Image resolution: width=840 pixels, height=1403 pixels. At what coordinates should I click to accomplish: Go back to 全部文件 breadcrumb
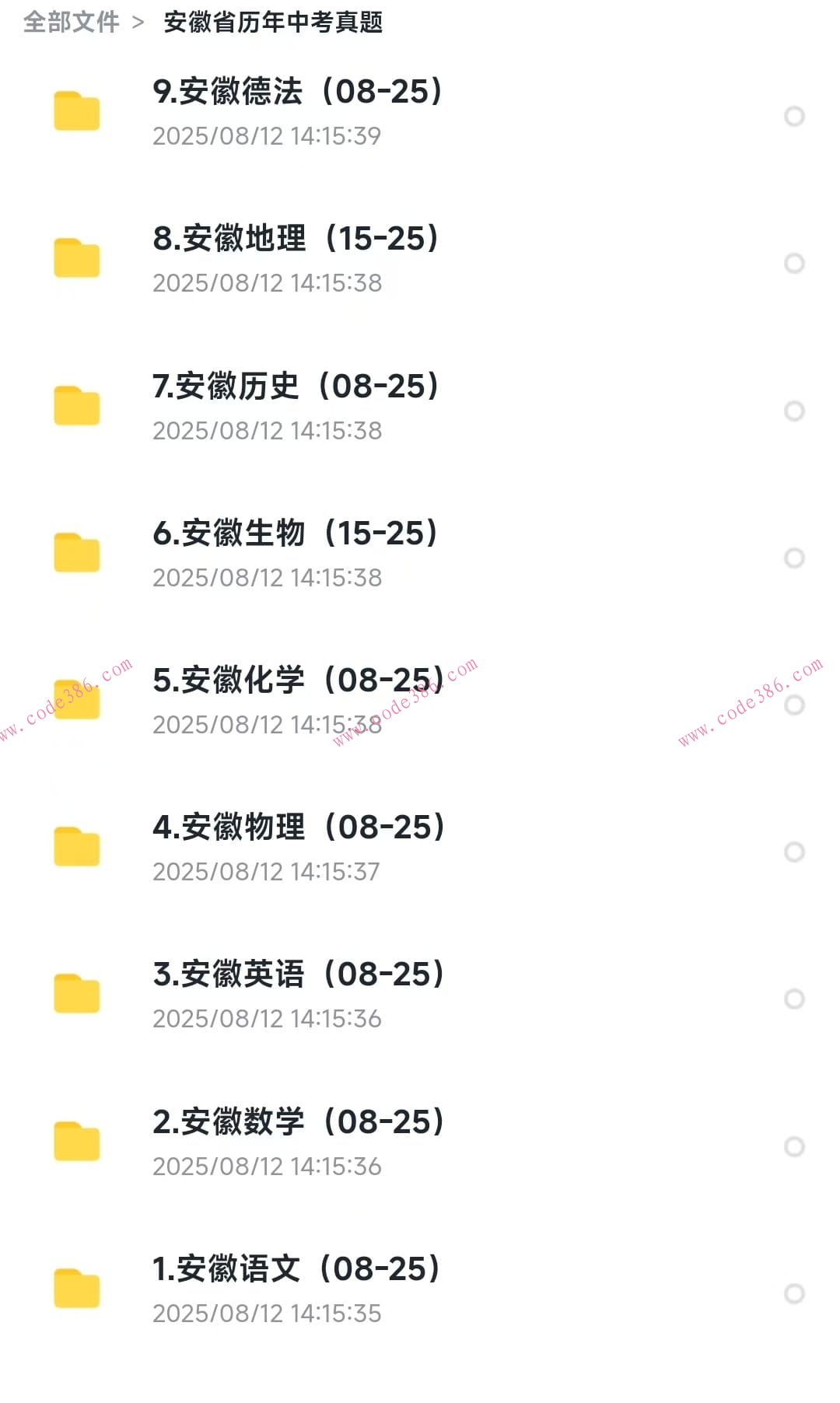pyautogui.click(x=75, y=23)
